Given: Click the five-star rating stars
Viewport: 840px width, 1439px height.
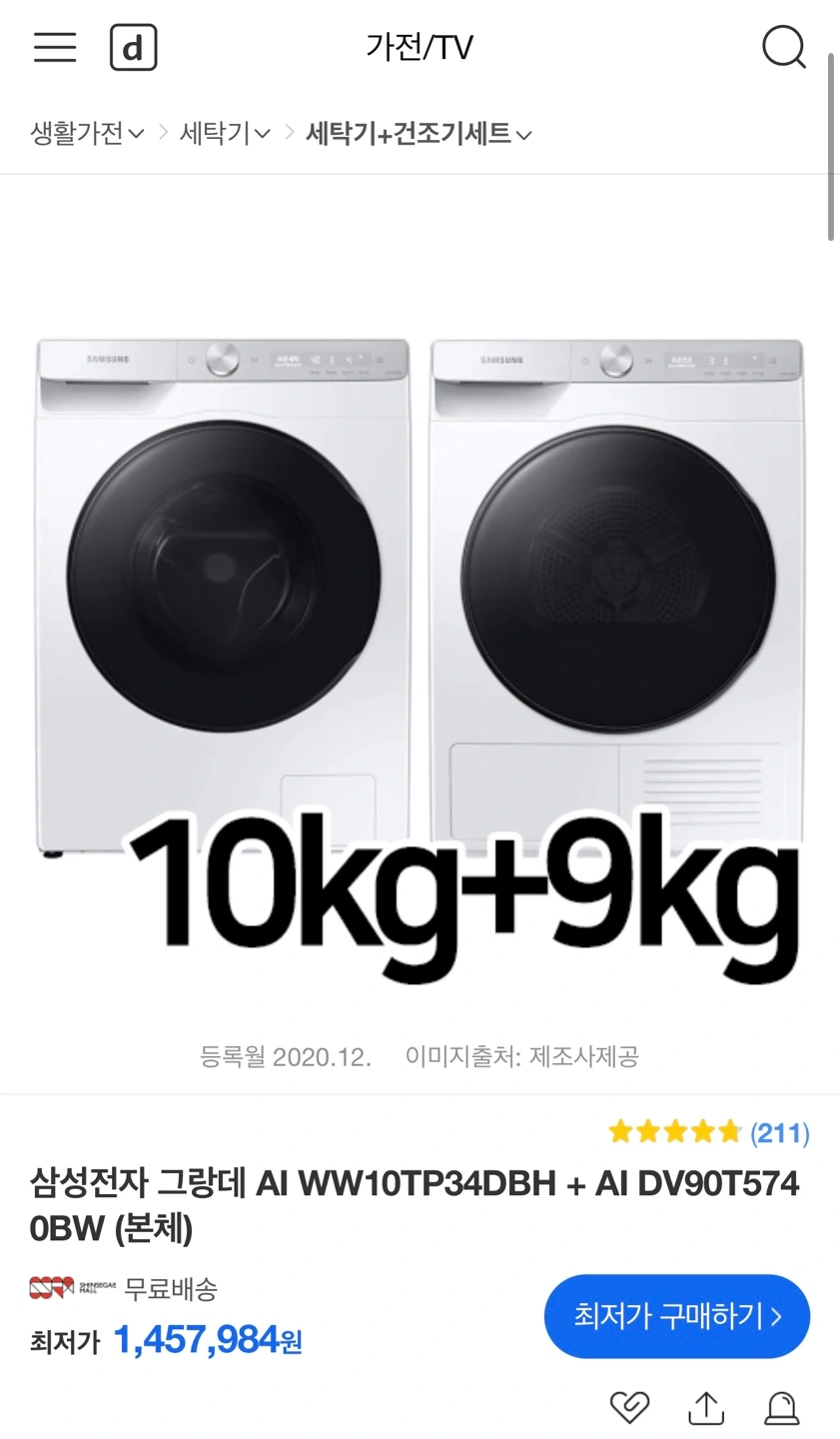Looking at the screenshot, I should click(x=674, y=1132).
